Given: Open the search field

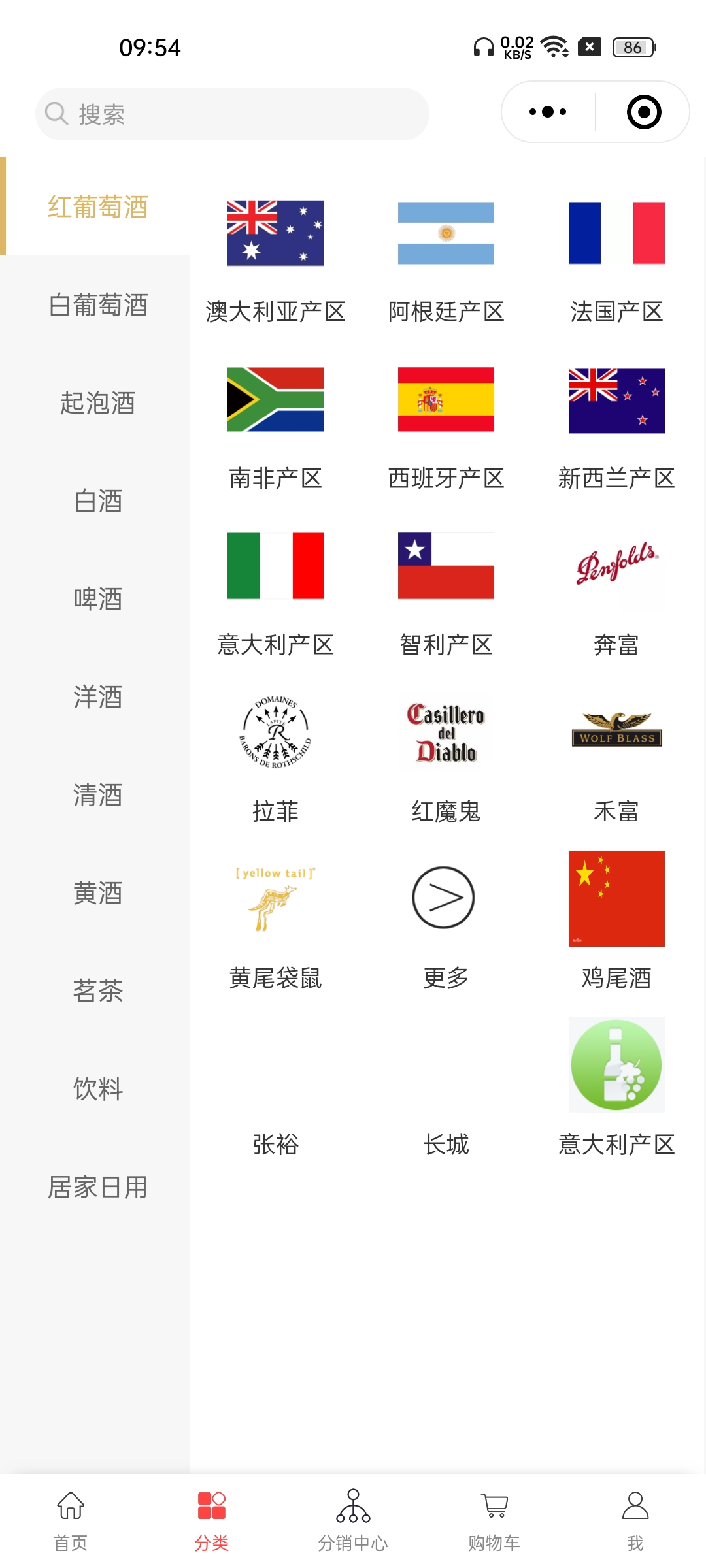Looking at the screenshot, I should pos(232,114).
